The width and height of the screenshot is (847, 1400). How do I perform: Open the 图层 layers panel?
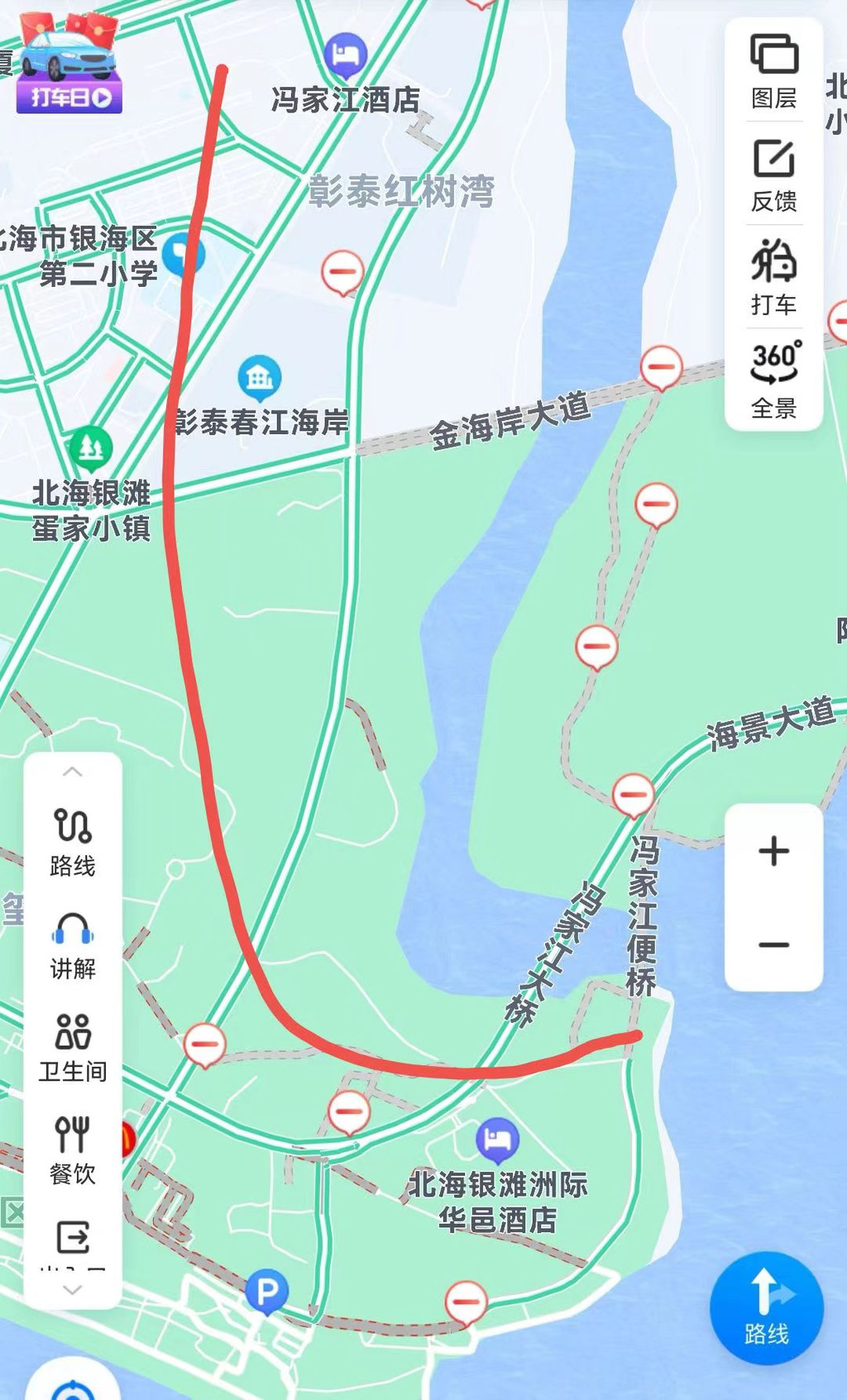click(773, 71)
